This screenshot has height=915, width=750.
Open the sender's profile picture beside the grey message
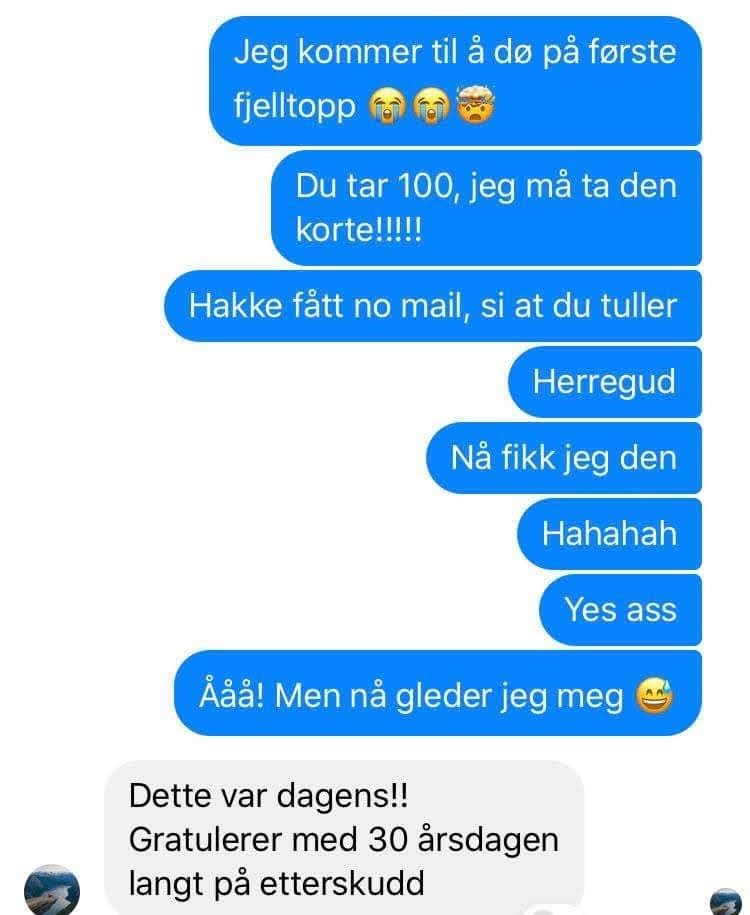click(x=50, y=890)
